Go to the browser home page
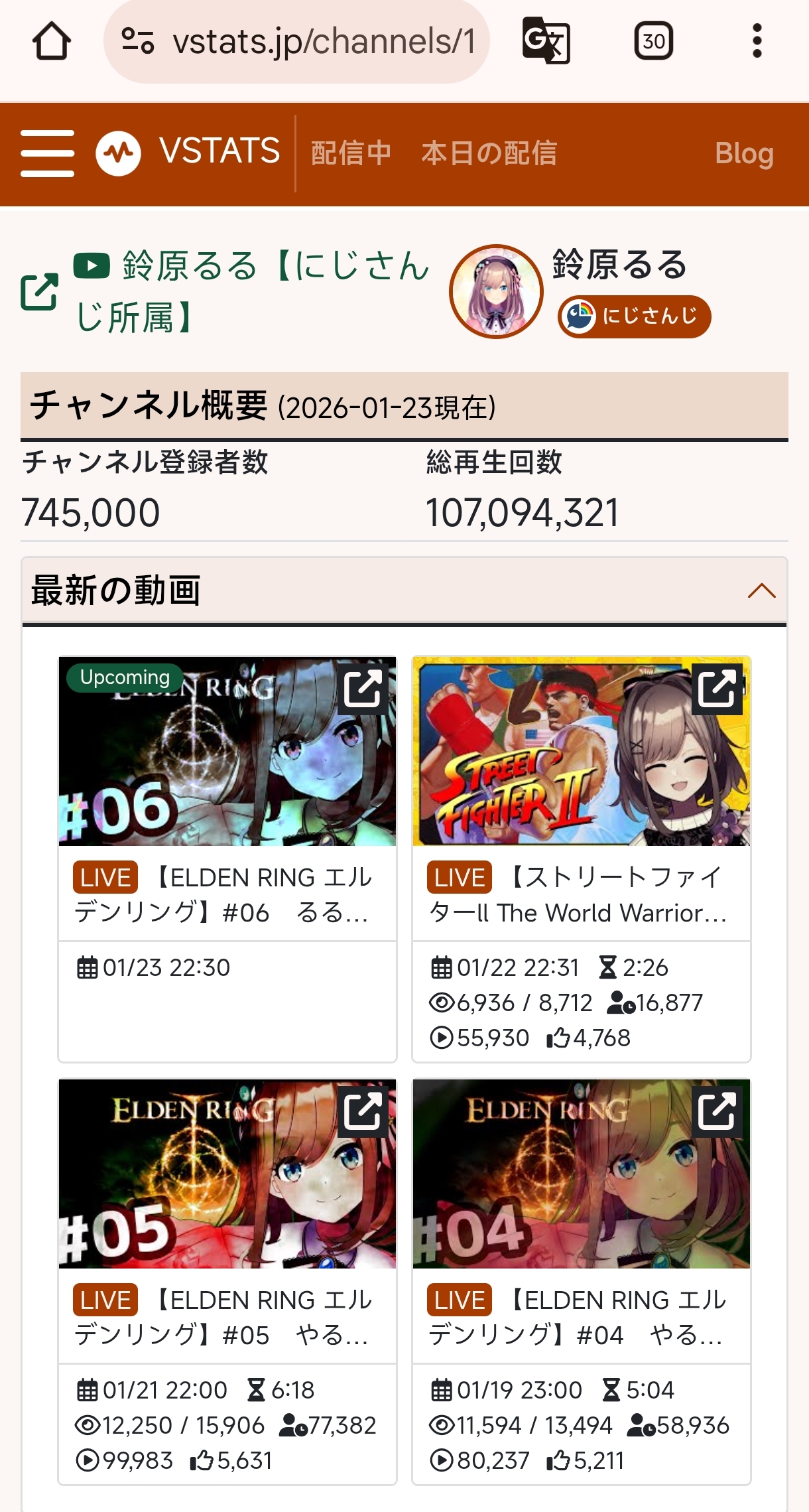The image size is (809, 1512). (x=51, y=41)
